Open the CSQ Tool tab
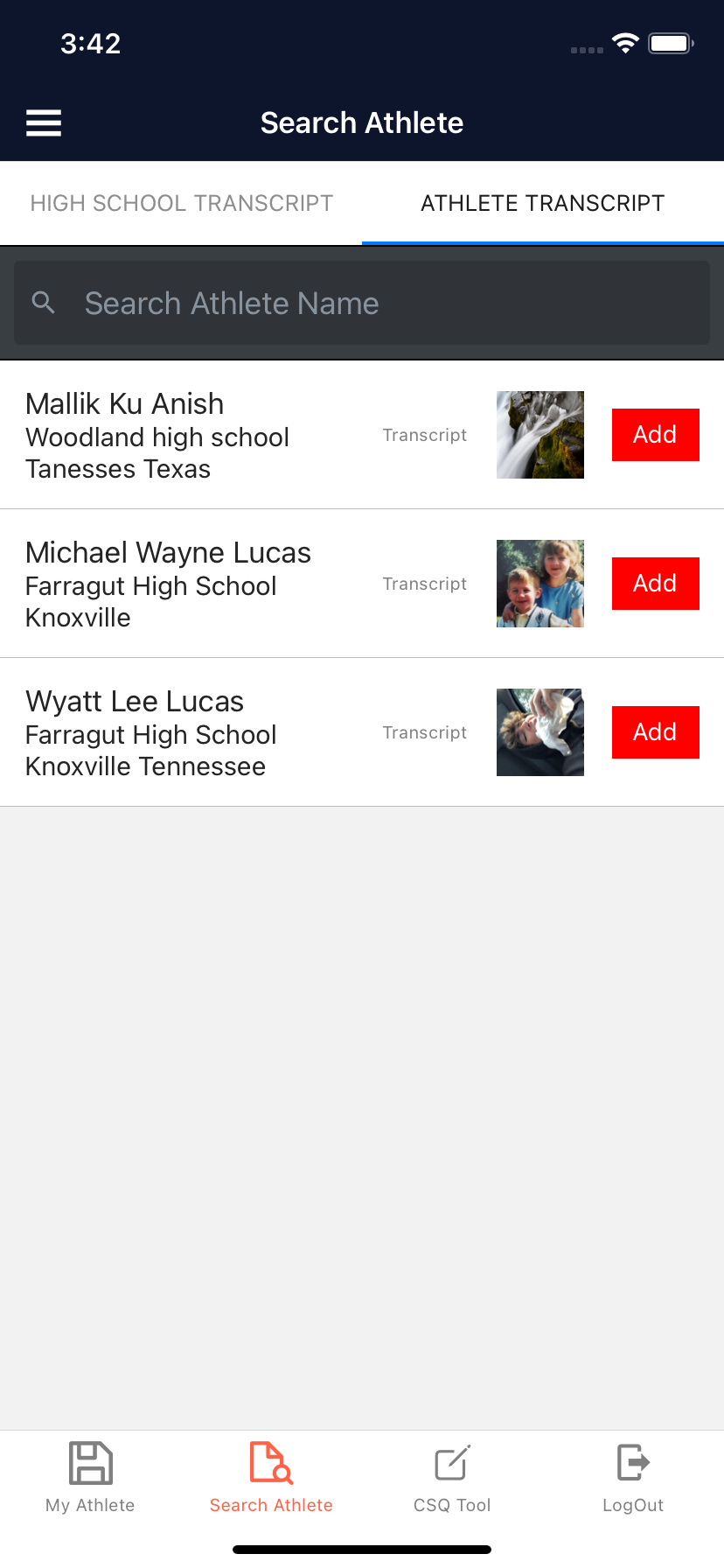The image size is (724, 1568). click(x=452, y=1478)
